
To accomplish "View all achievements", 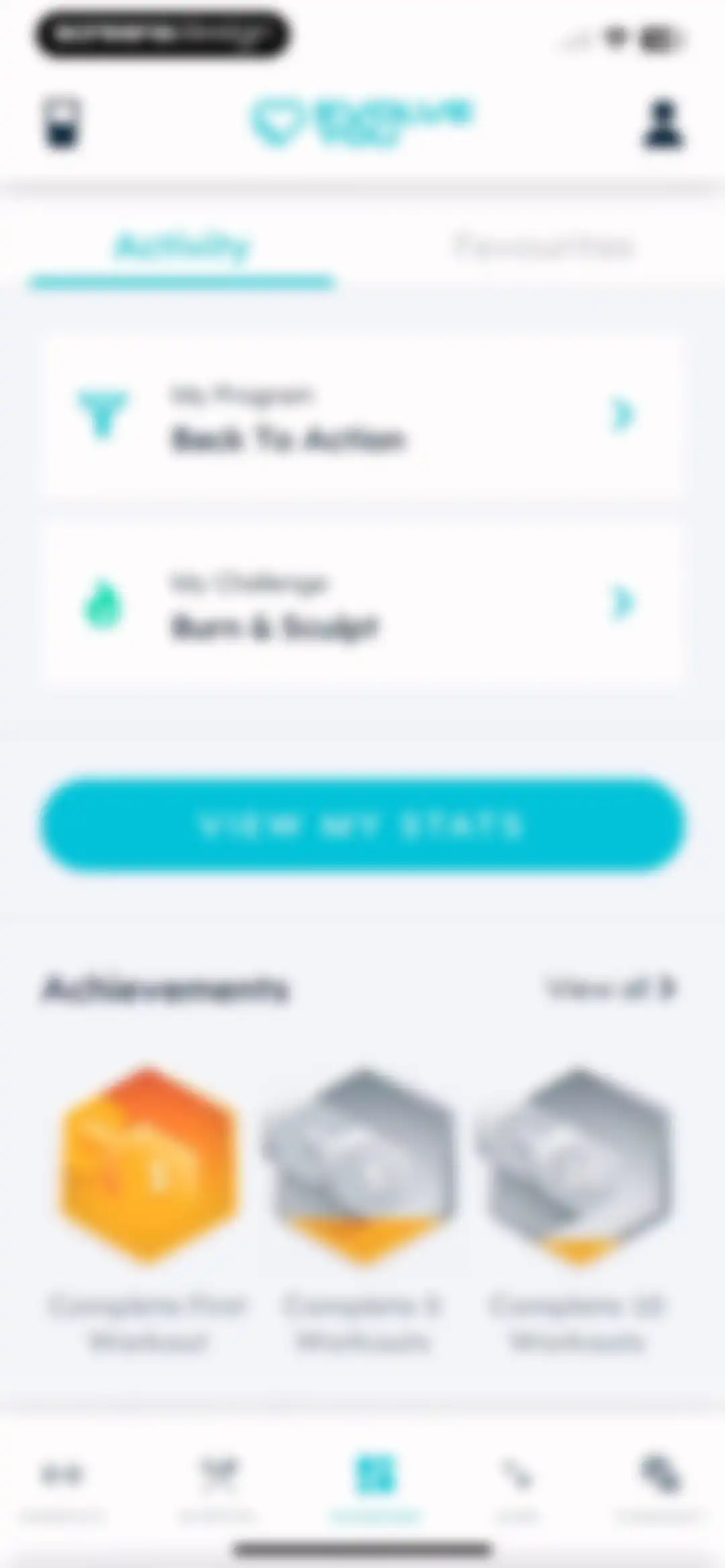I will (x=610, y=988).
